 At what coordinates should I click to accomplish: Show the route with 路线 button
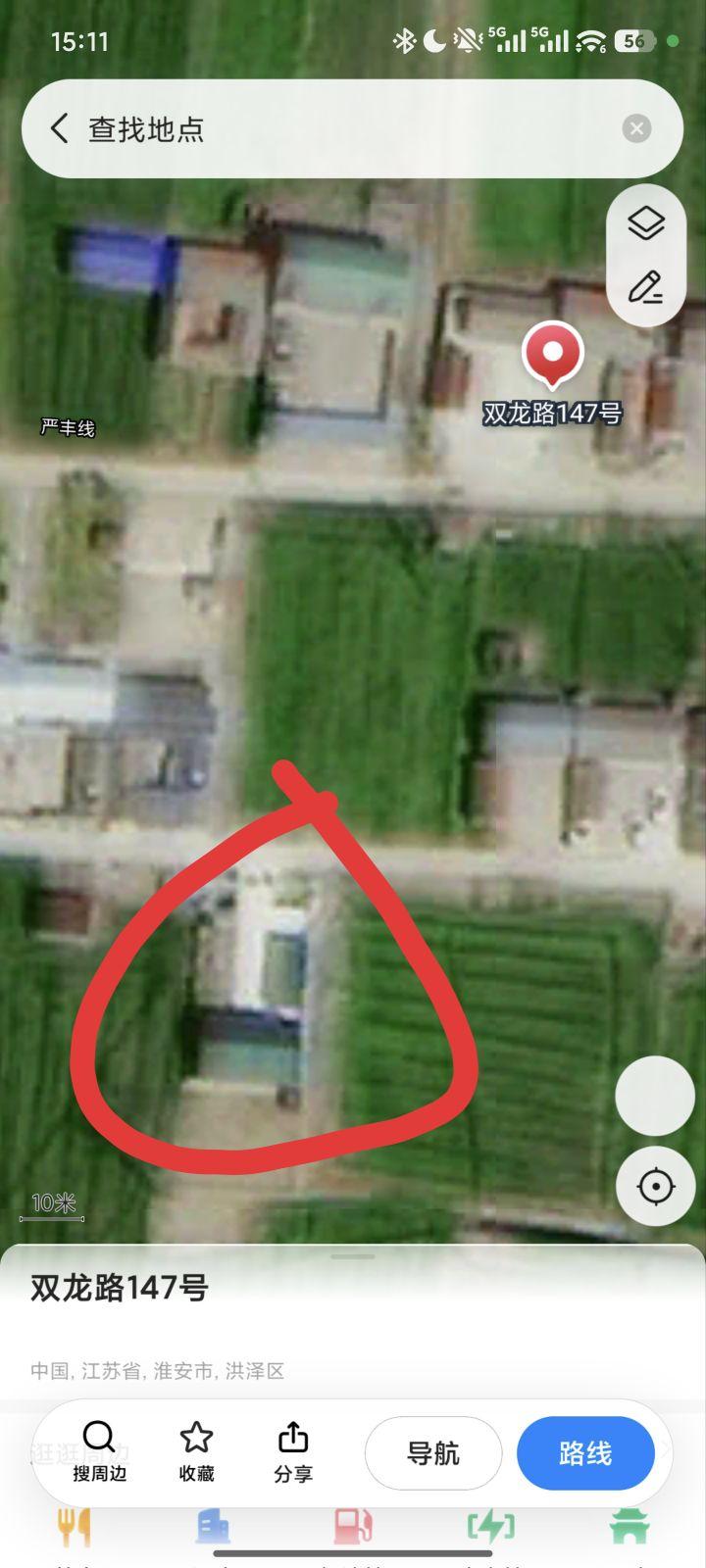pyautogui.click(x=585, y=1453)
